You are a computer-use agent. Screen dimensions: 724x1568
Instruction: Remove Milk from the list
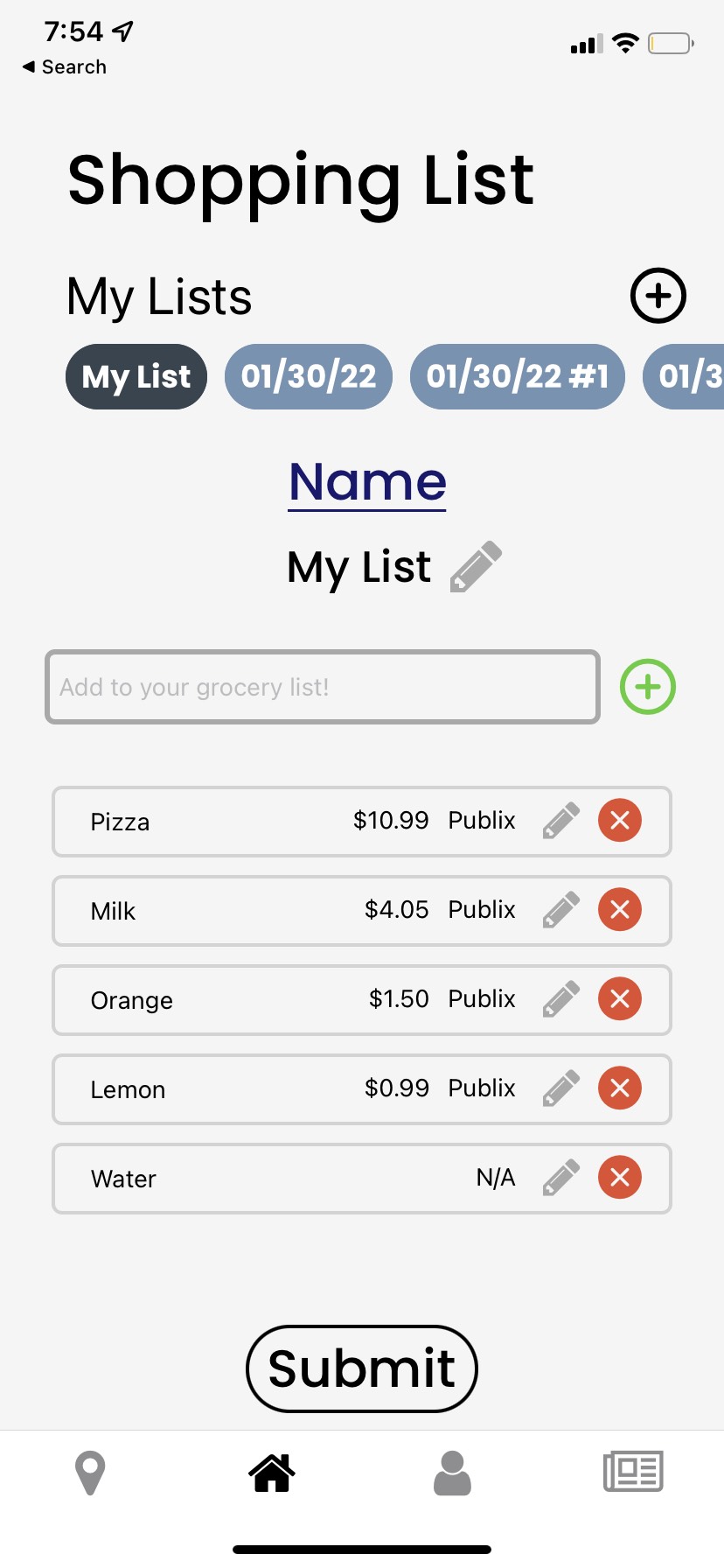pos(620,910)
